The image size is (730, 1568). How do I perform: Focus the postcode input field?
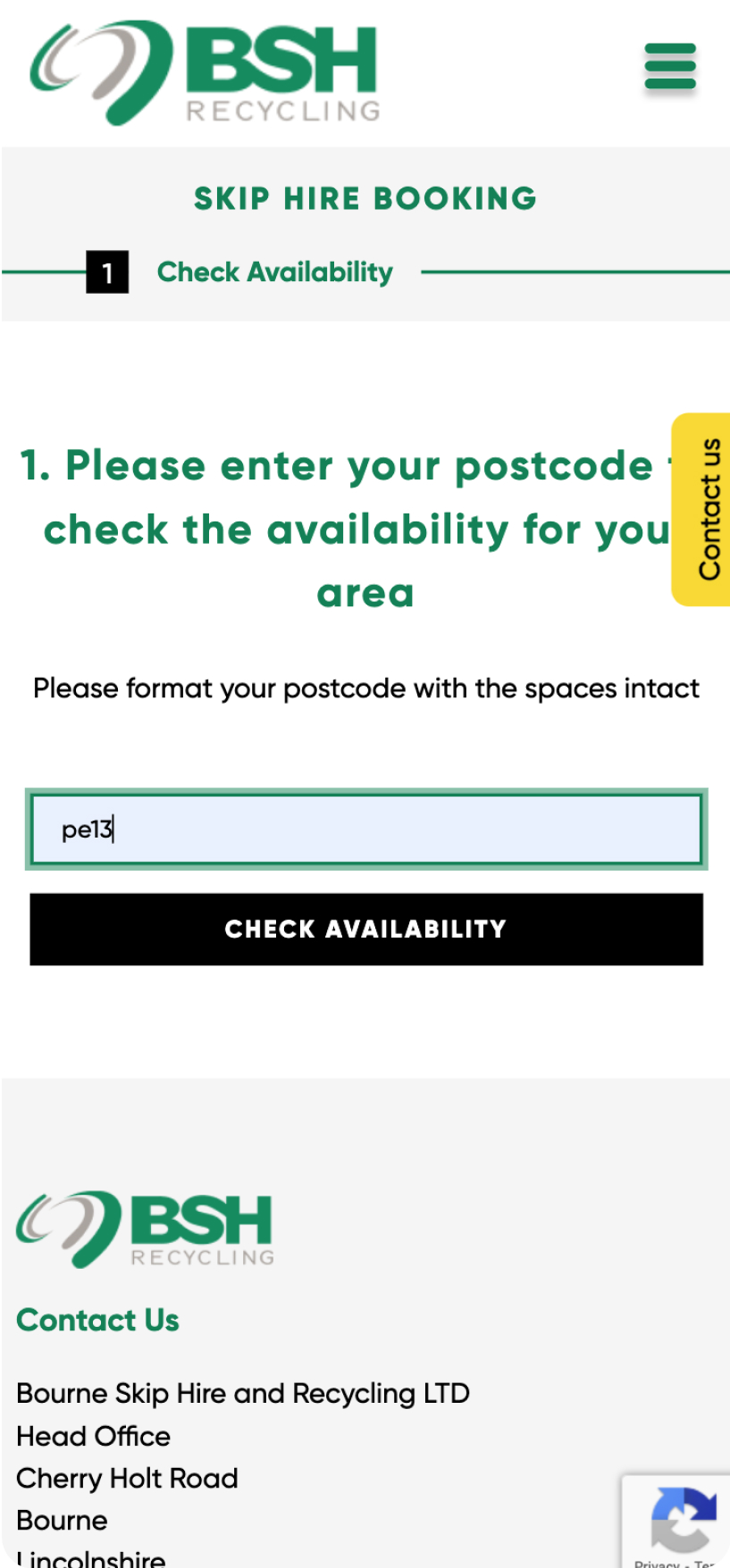point(366,830)
